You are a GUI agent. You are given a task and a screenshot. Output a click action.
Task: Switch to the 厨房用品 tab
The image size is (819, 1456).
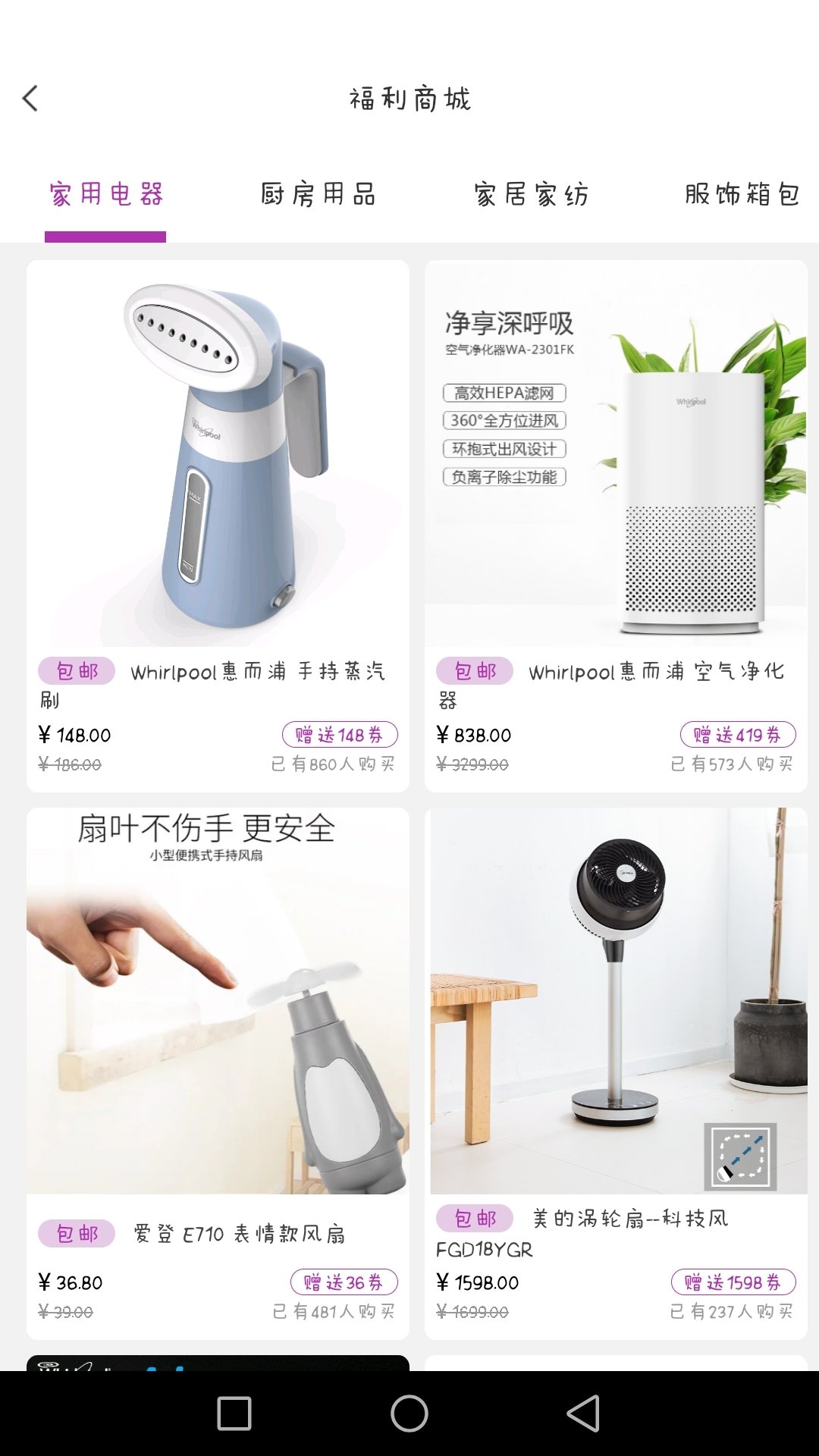[318, 195]
